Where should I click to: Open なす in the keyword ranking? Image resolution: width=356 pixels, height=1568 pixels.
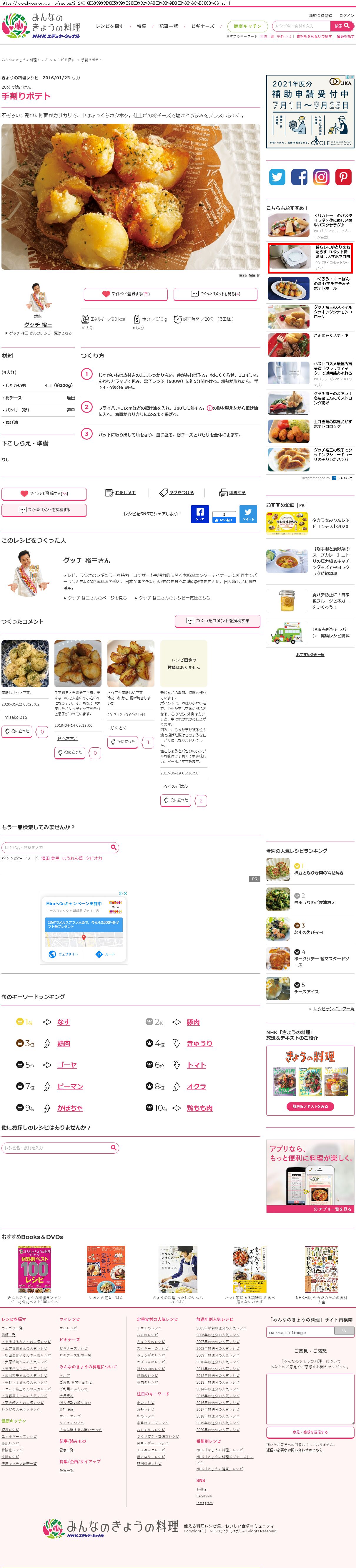(x=64, y=1022)
